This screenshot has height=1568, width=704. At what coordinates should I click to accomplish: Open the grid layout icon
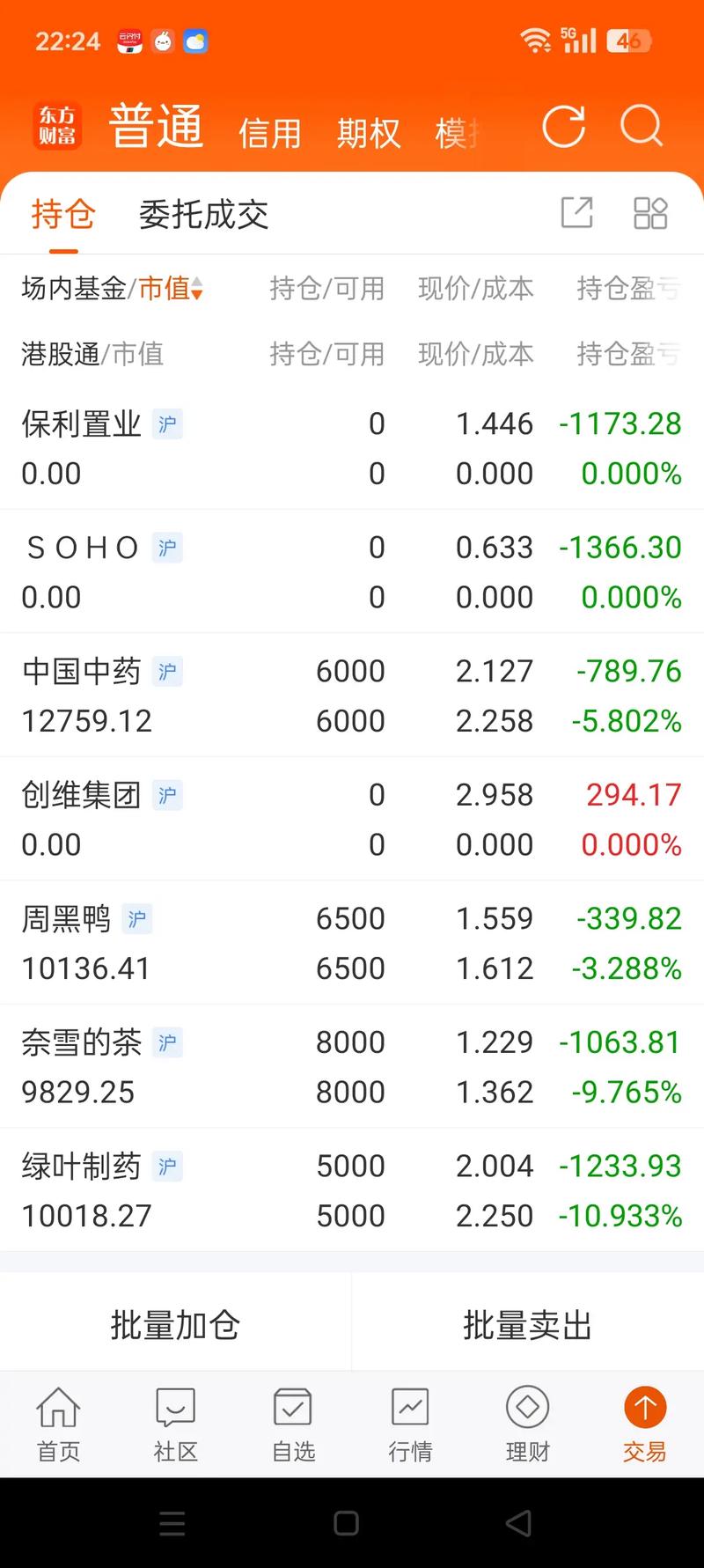[650, 213]
